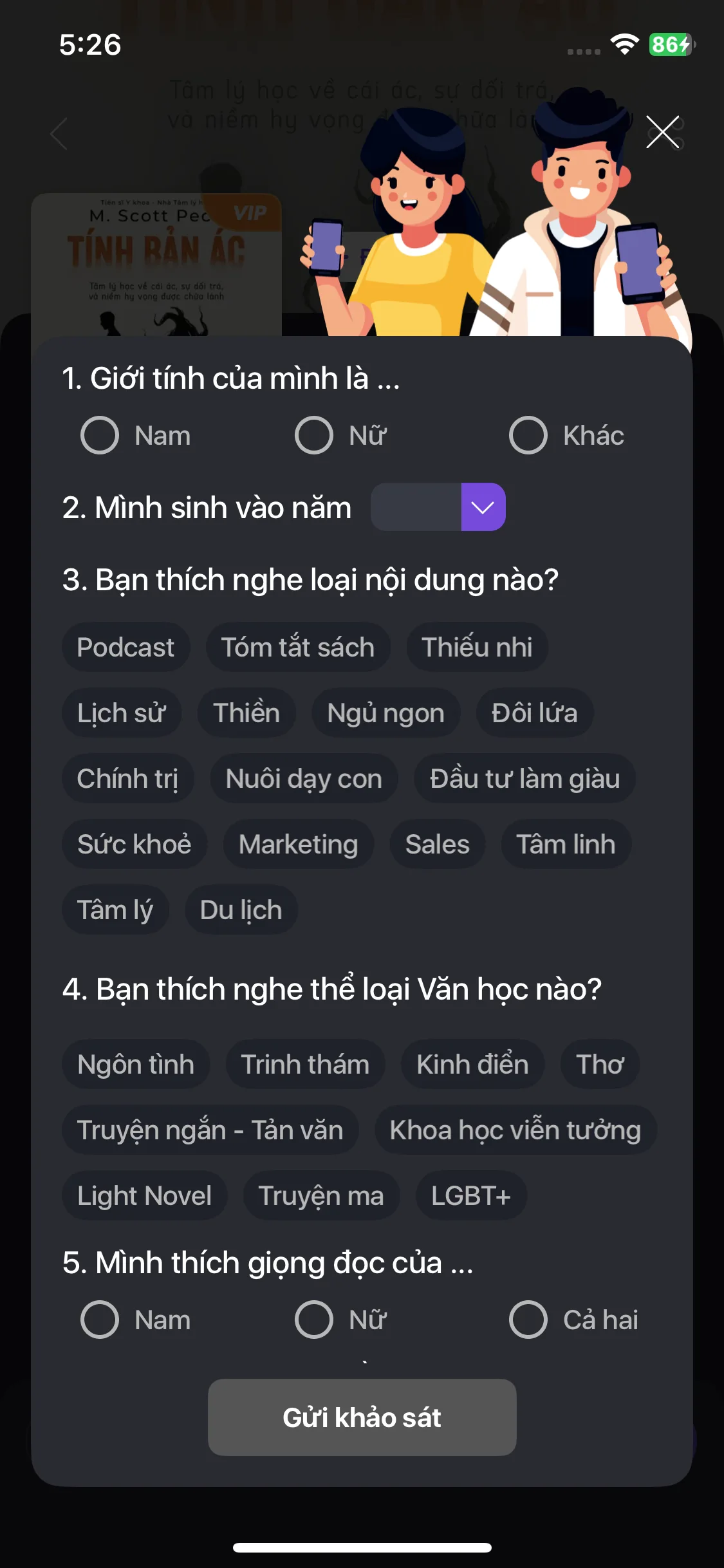Tap the Lịch sử chip
The width and height of the screenshot is (724, 1568).
click(121, 713)
